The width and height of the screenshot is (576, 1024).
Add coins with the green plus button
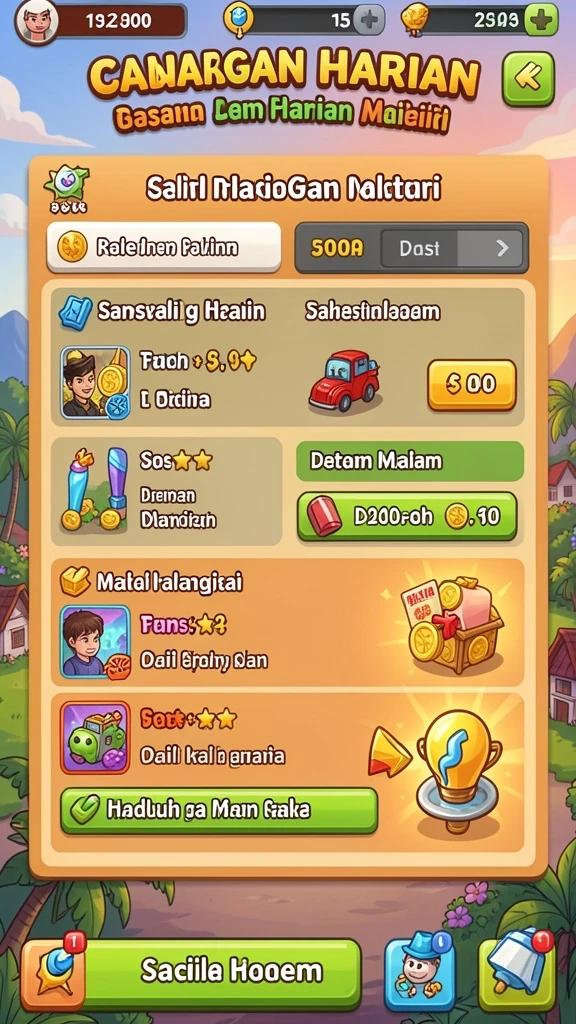542,20
